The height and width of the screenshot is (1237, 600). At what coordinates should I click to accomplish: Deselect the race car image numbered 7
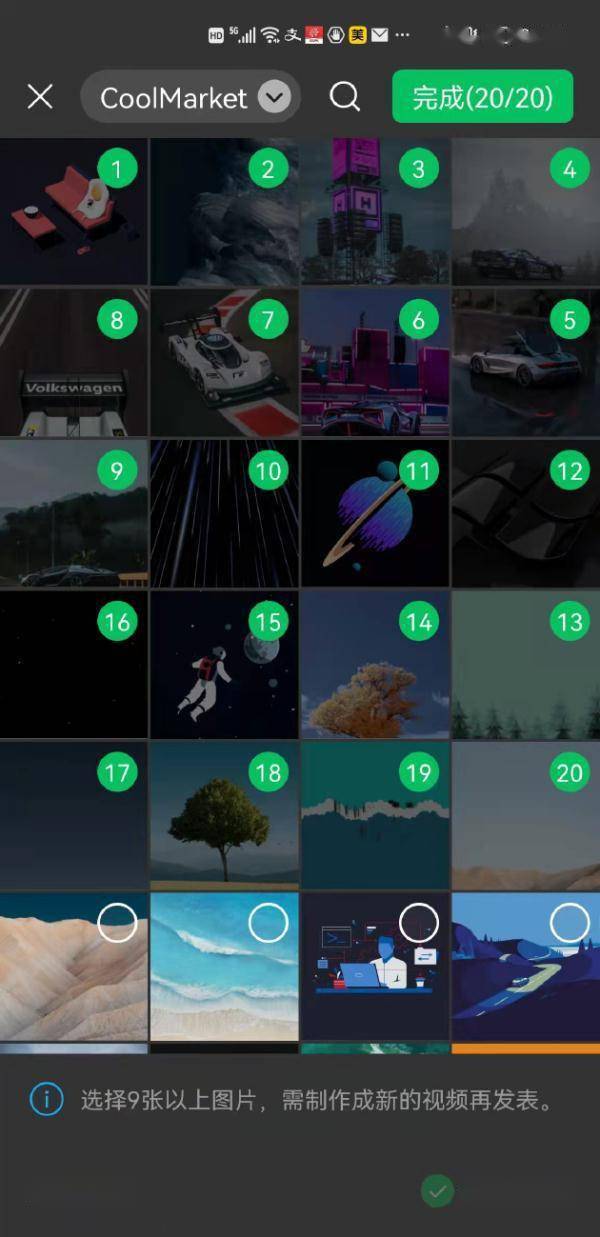pyautogui.click(x=268, y=320)
